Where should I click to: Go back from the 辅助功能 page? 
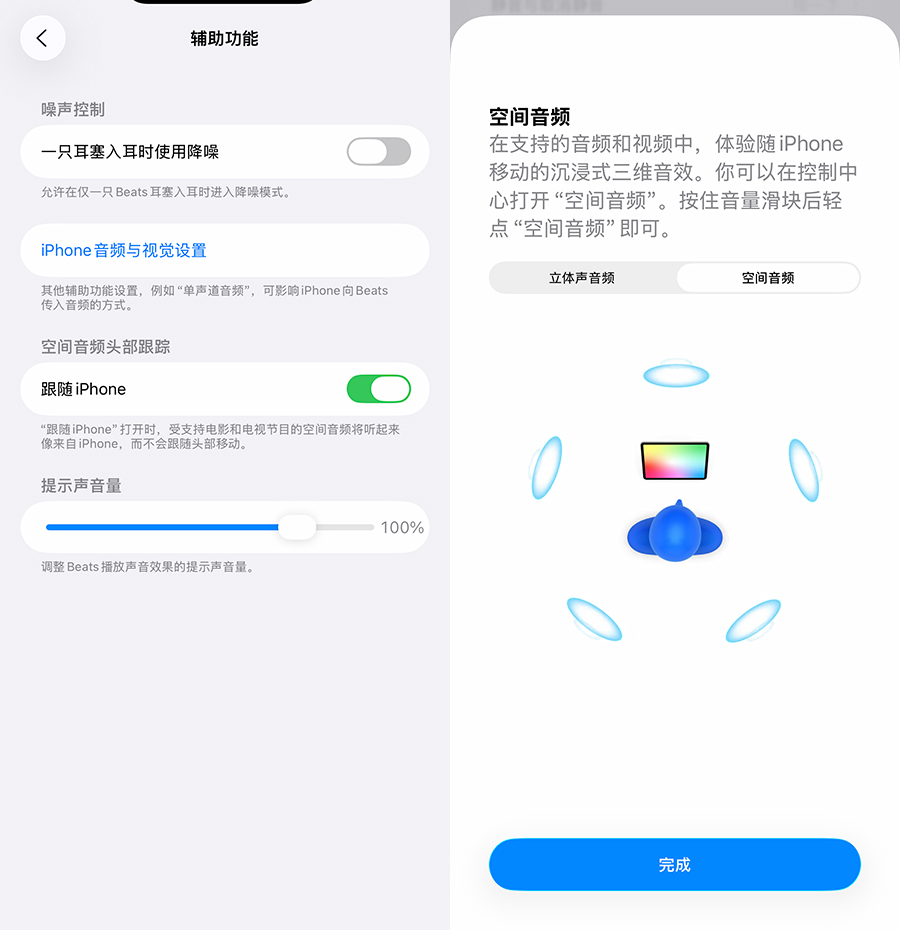coord(42,39)
